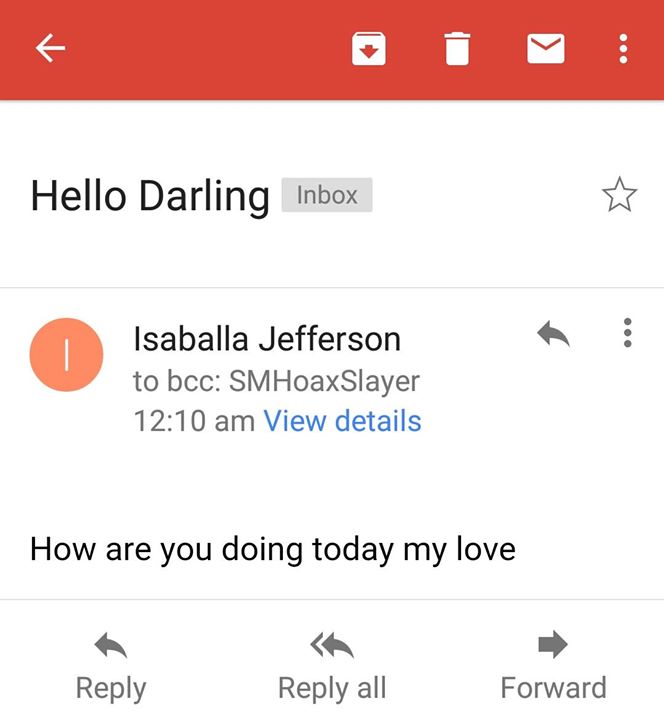
Task: Open the overflow menu in the red toolbar
Action: click(623, 48)
